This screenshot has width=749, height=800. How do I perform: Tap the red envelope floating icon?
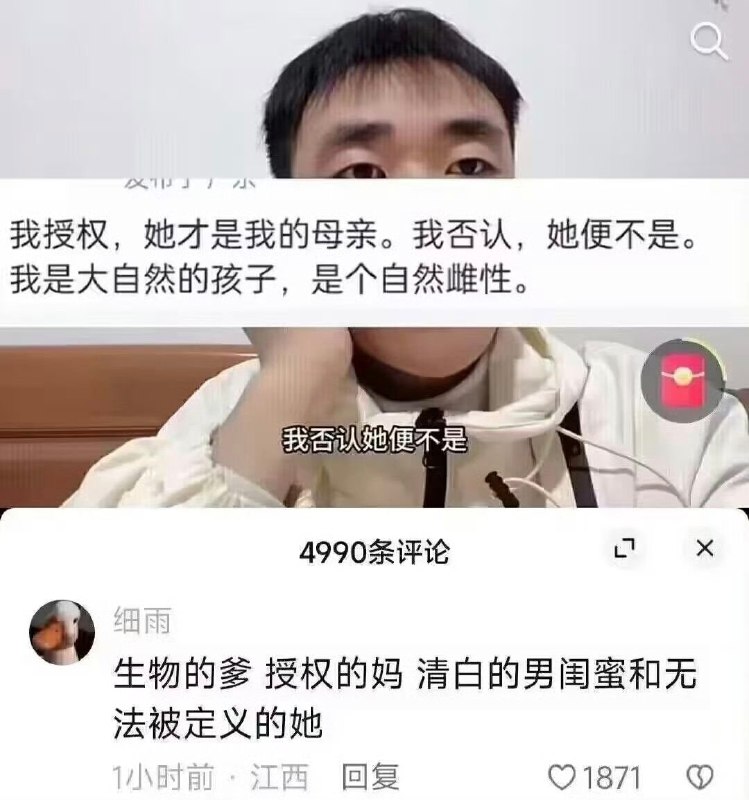click(x=683, y=382)
